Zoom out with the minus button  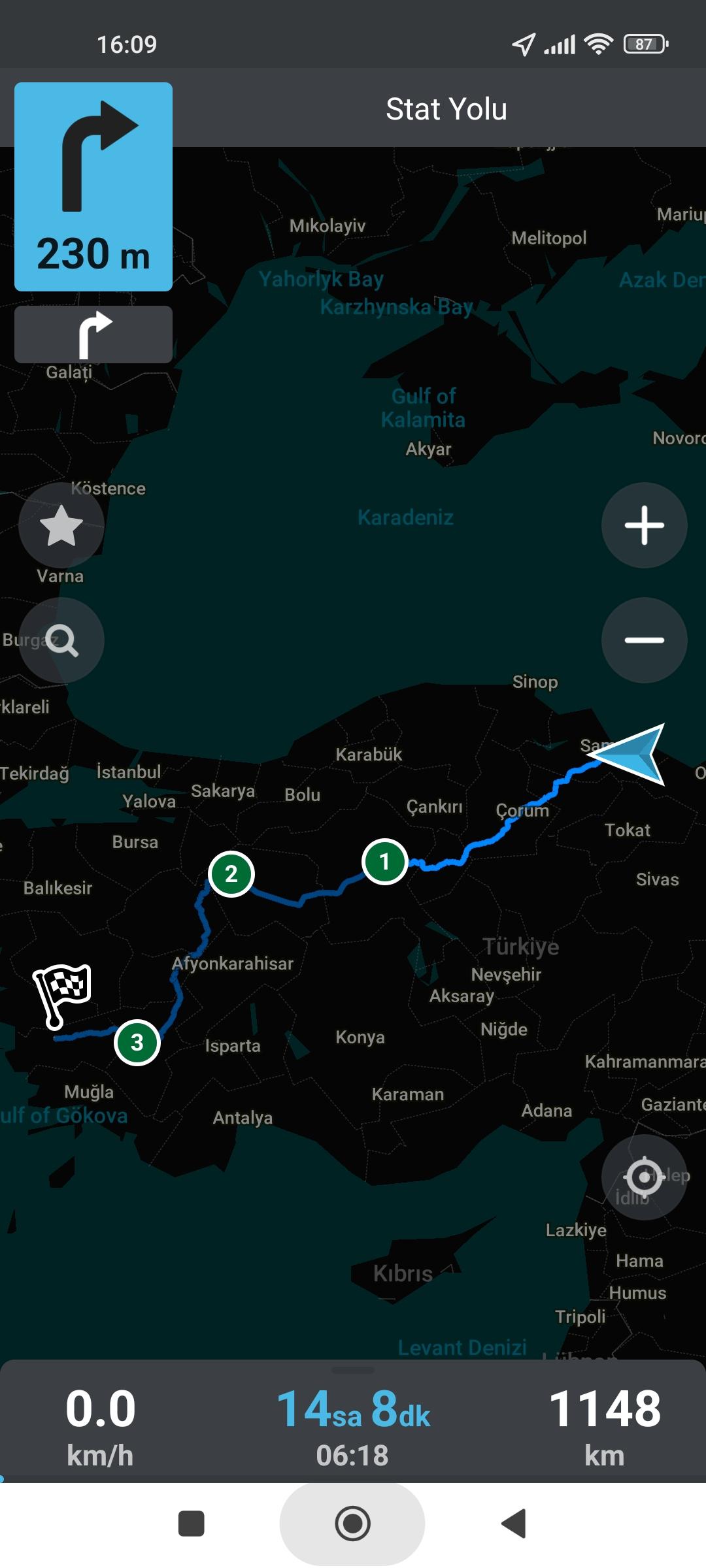point(644,640)
